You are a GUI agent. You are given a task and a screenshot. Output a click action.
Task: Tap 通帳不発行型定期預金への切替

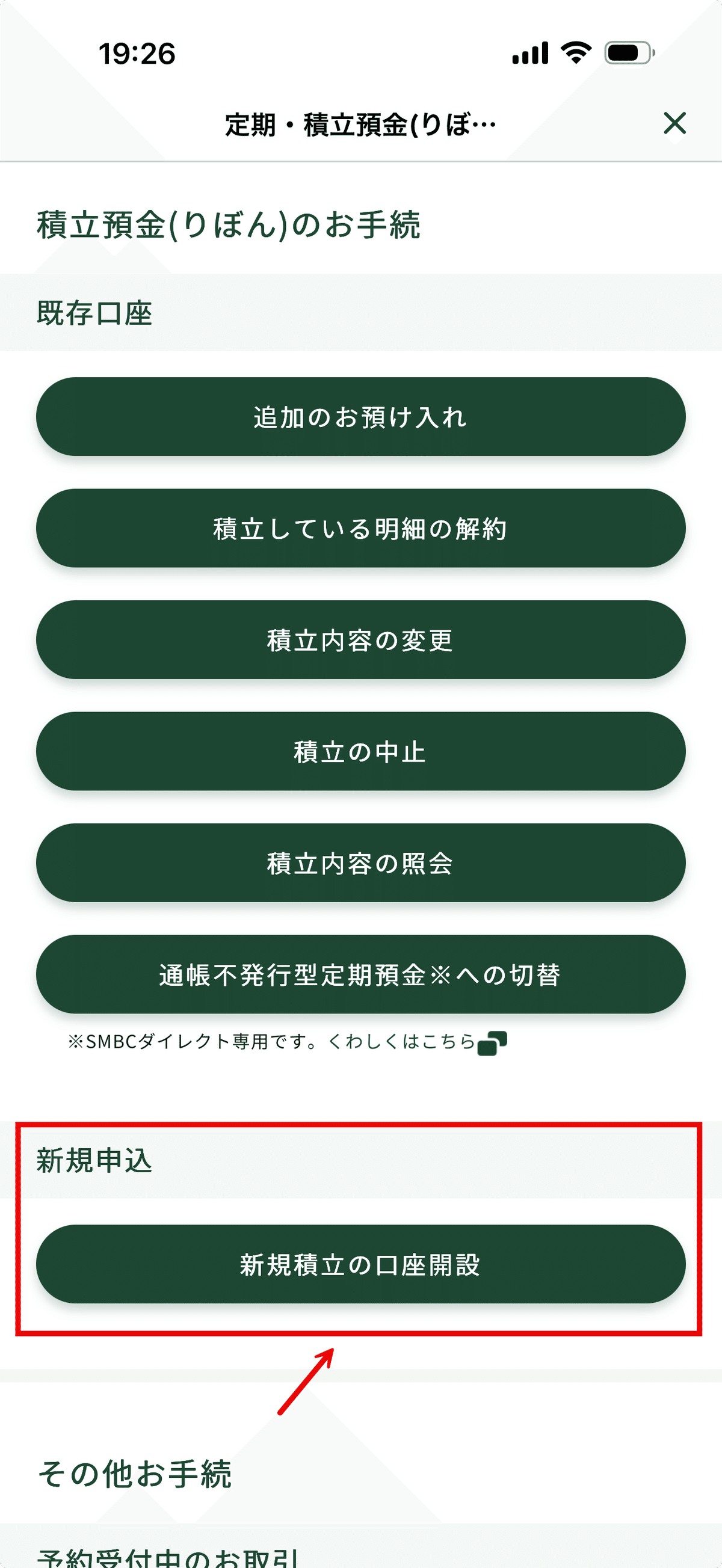[361, 974]
